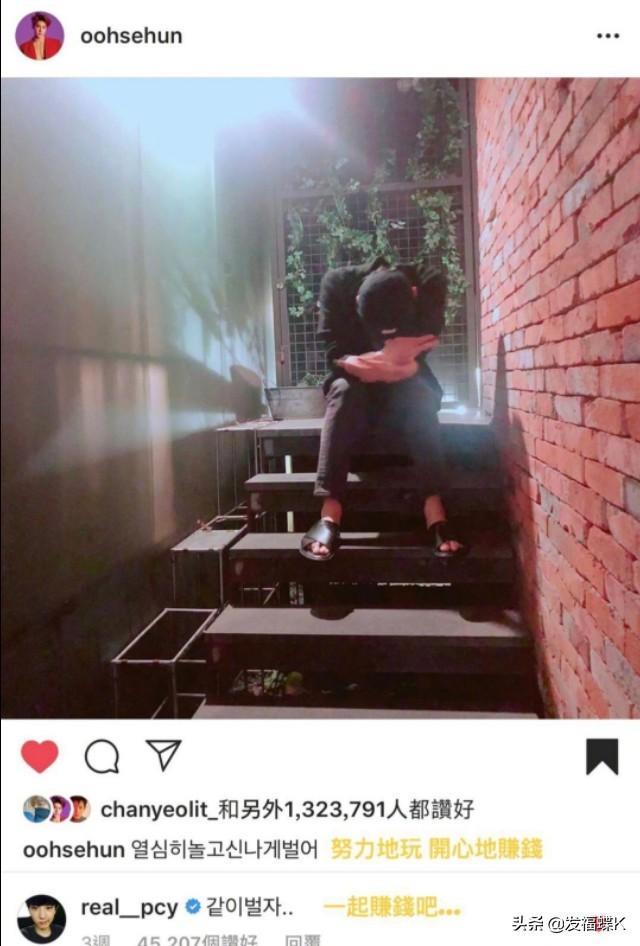Open oohsehun's profile picture
The height and width of the screenshot is (946, 640).
pos(39,35)
